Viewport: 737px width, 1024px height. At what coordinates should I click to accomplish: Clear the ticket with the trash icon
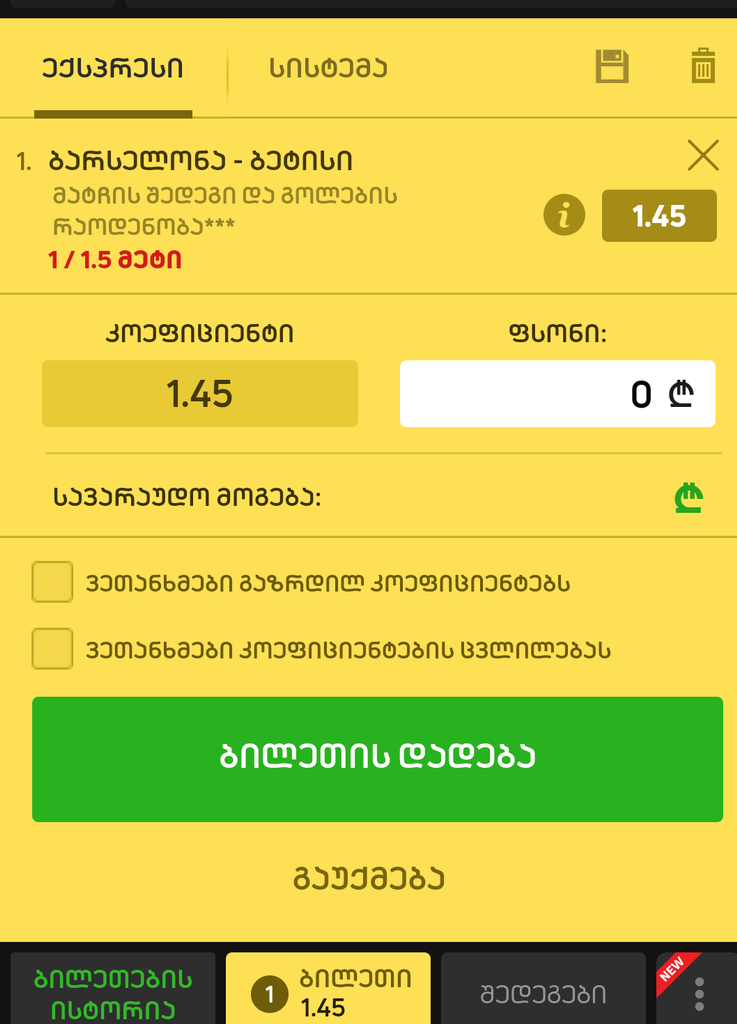703,66
